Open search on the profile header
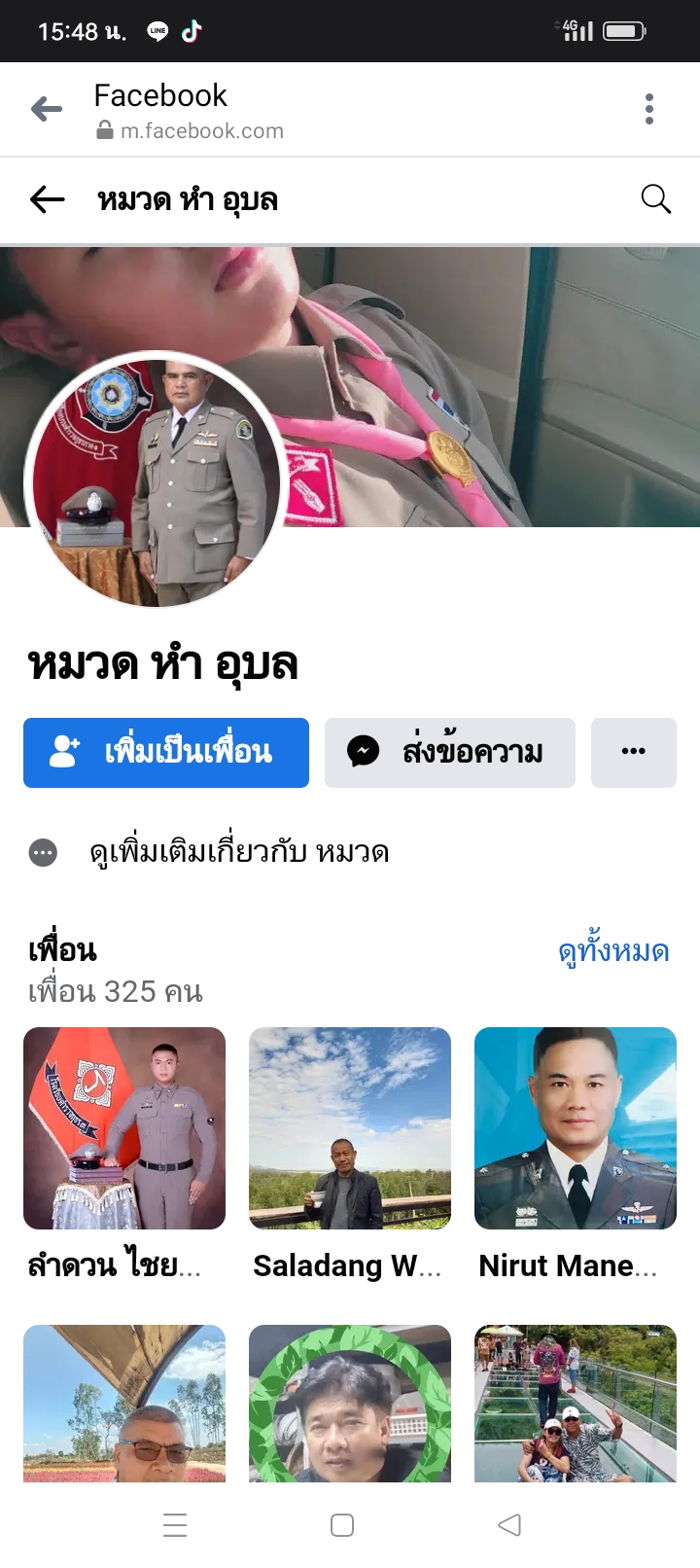Screen dimensions: 700x1568 click(655, 199)
